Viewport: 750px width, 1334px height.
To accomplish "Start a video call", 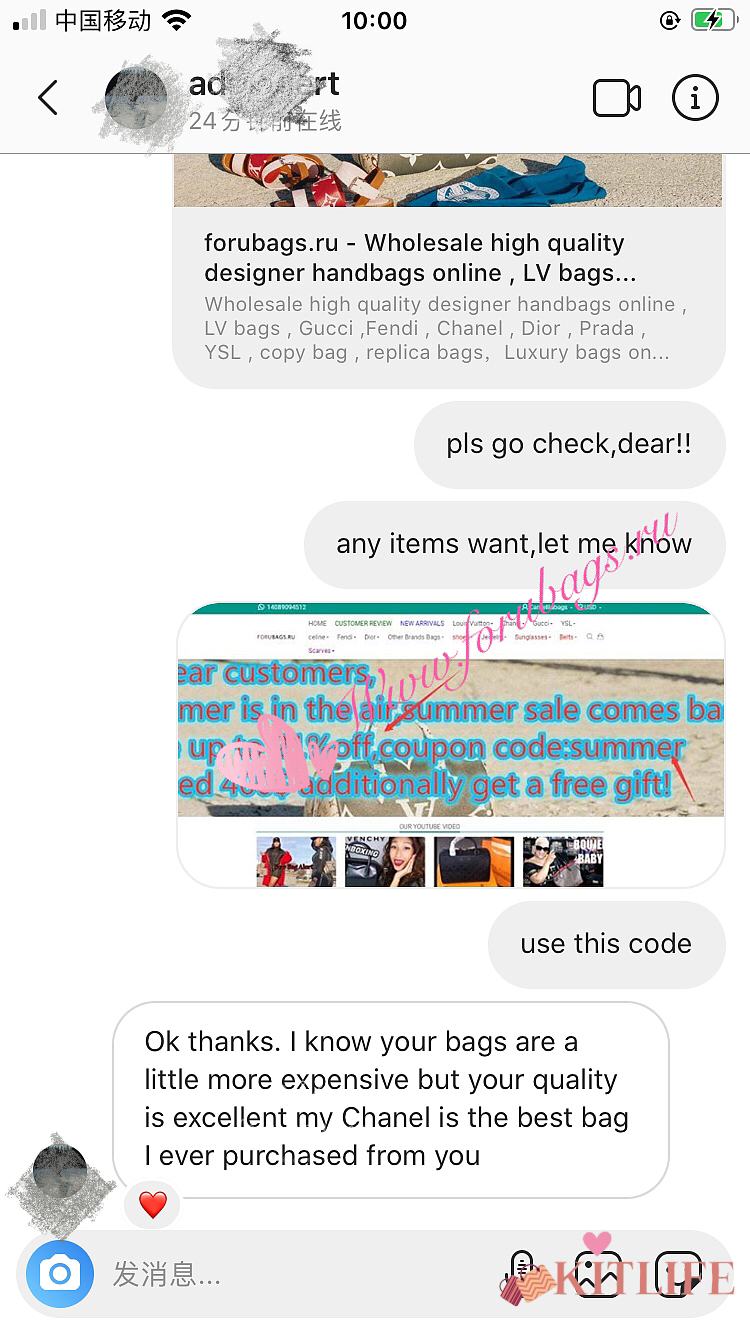I will click(616, 98).
